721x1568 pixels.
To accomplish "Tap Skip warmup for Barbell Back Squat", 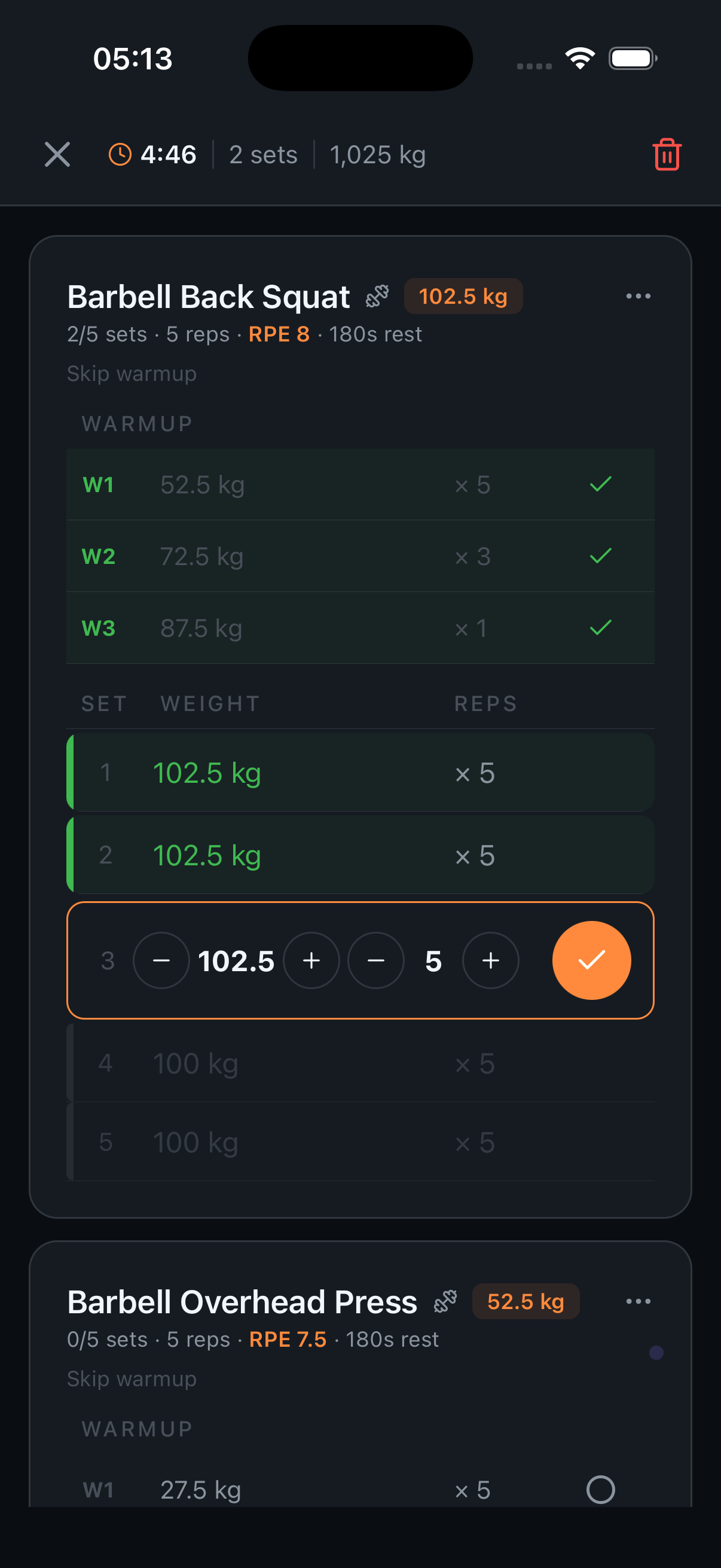I will [x=132, y=373].
